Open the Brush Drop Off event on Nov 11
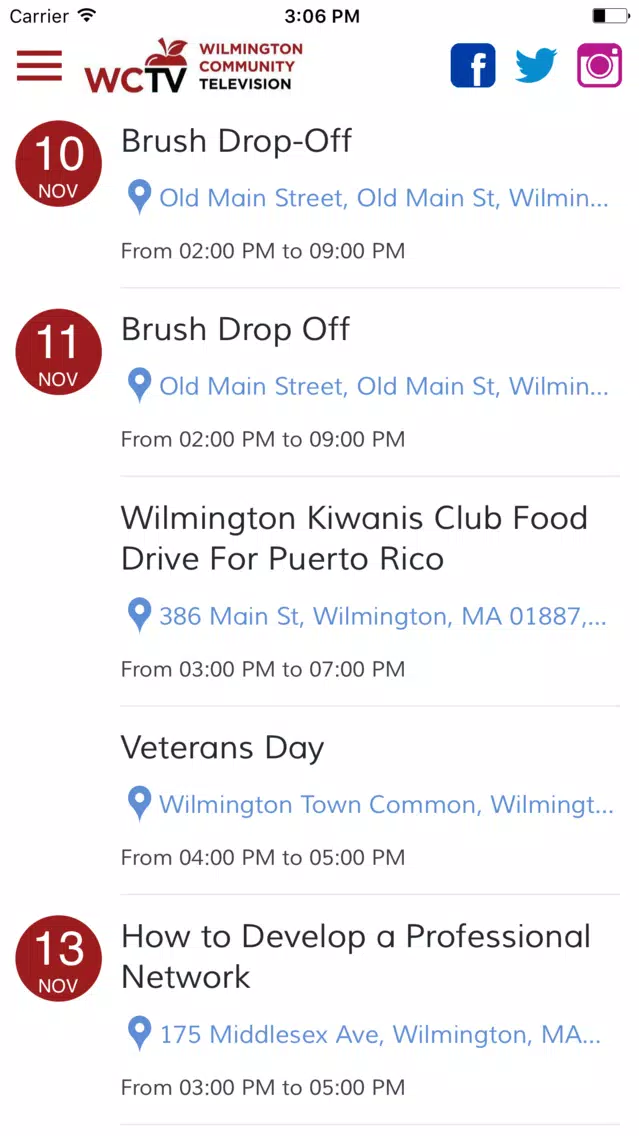639x1136 pixels. (235, 329)
